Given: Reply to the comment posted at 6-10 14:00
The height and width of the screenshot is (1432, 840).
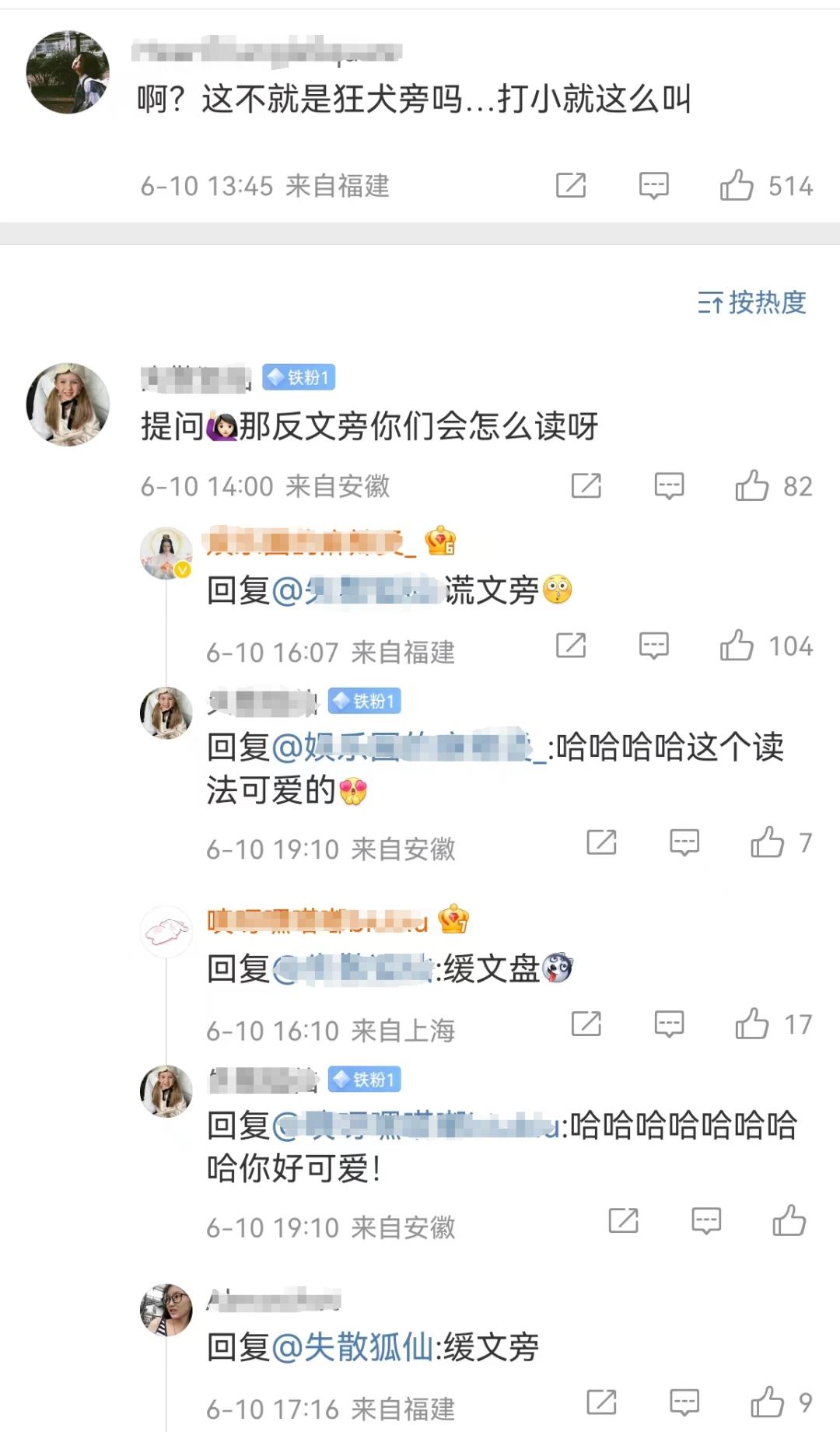Looking at the screenshot, I should coord(669,486).
